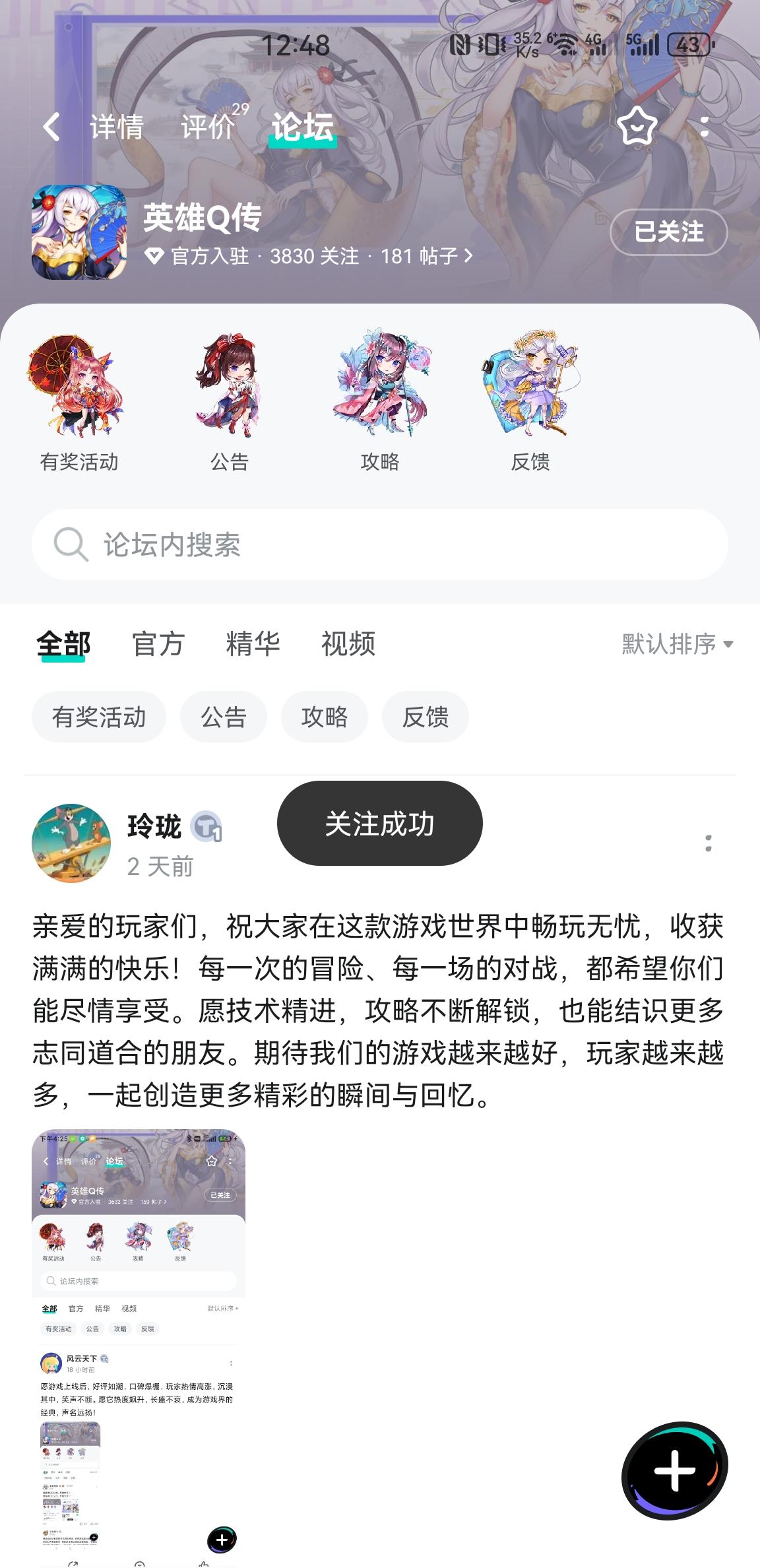Select the 反馈 filter chip

(425, 717)
